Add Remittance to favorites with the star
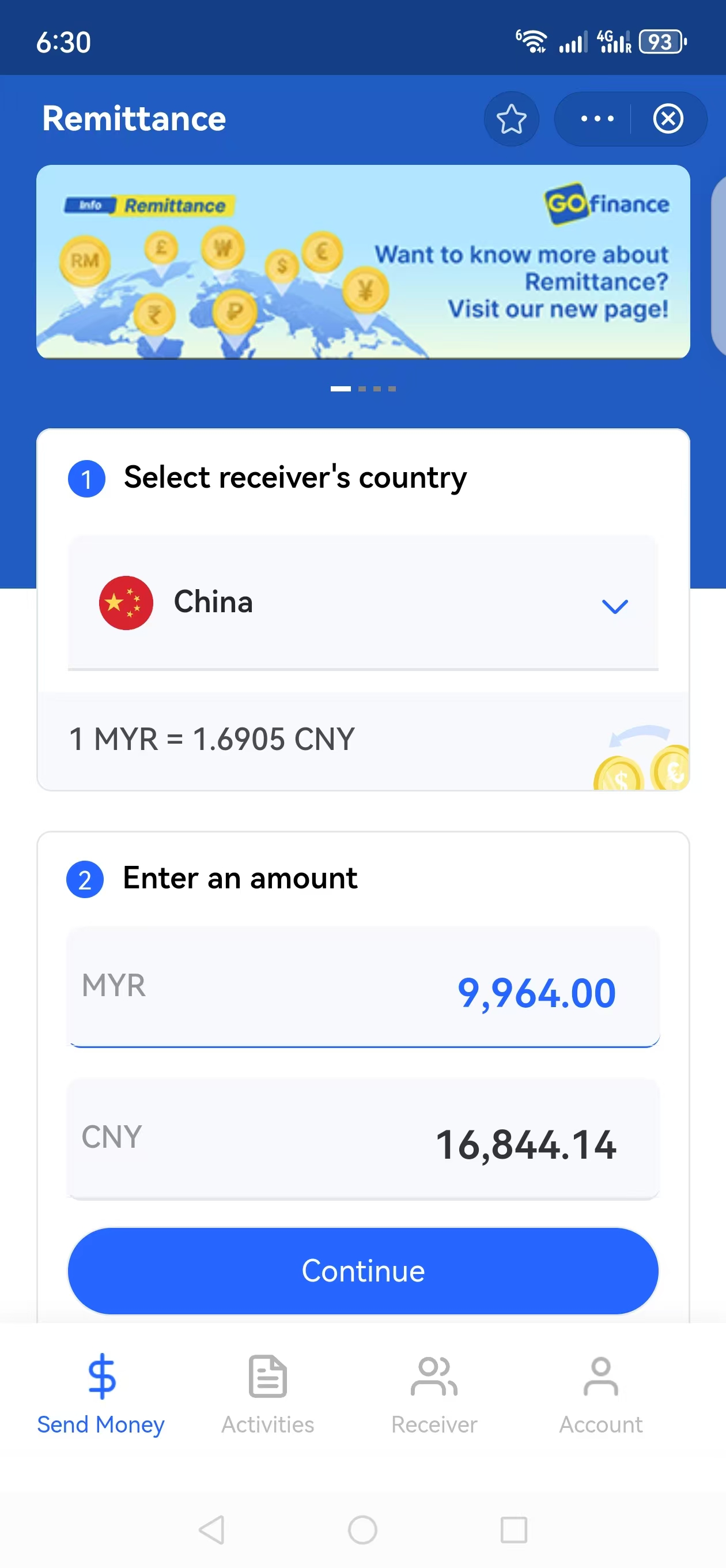The width and height of the screenshot is (726, 1568). [x=511, y=119]
